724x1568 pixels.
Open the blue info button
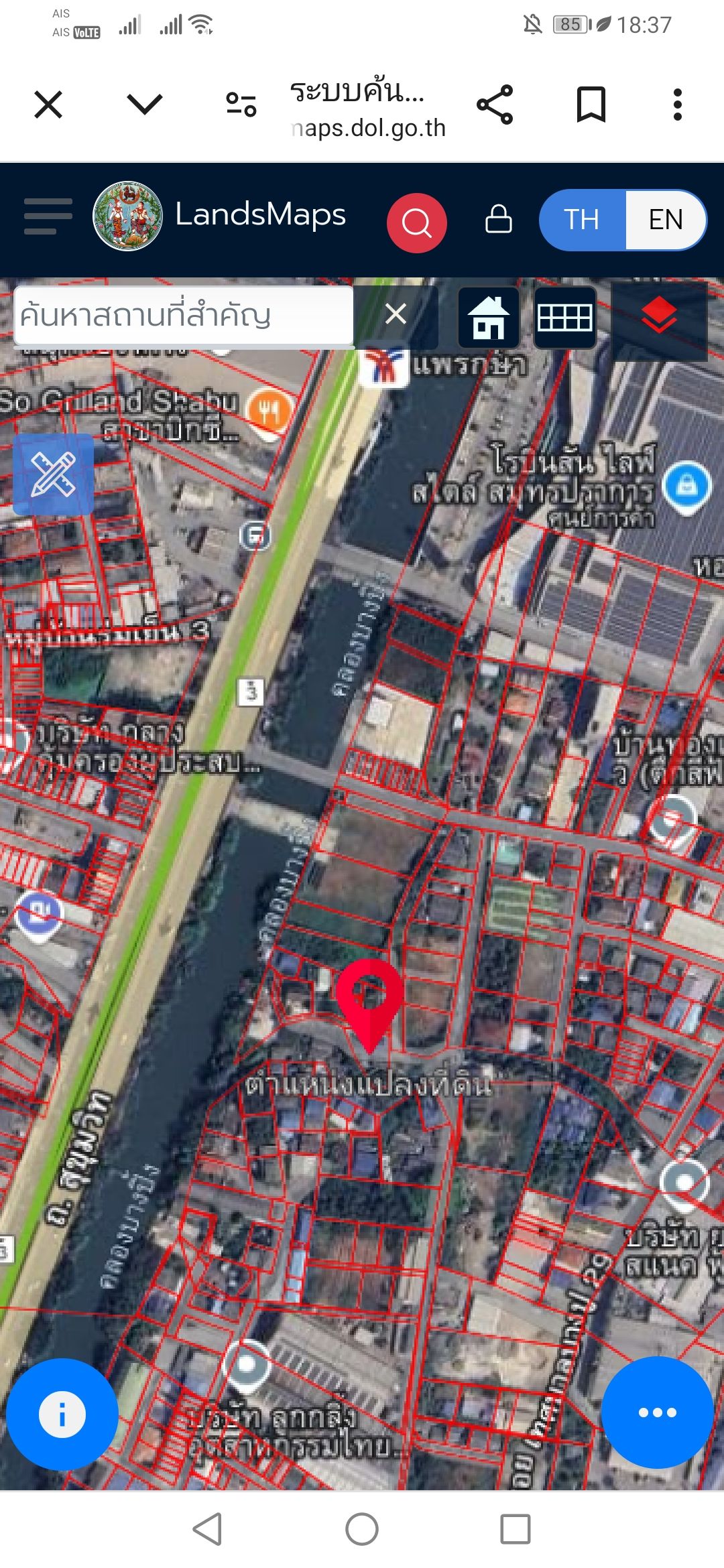(x=62, y=1415)
